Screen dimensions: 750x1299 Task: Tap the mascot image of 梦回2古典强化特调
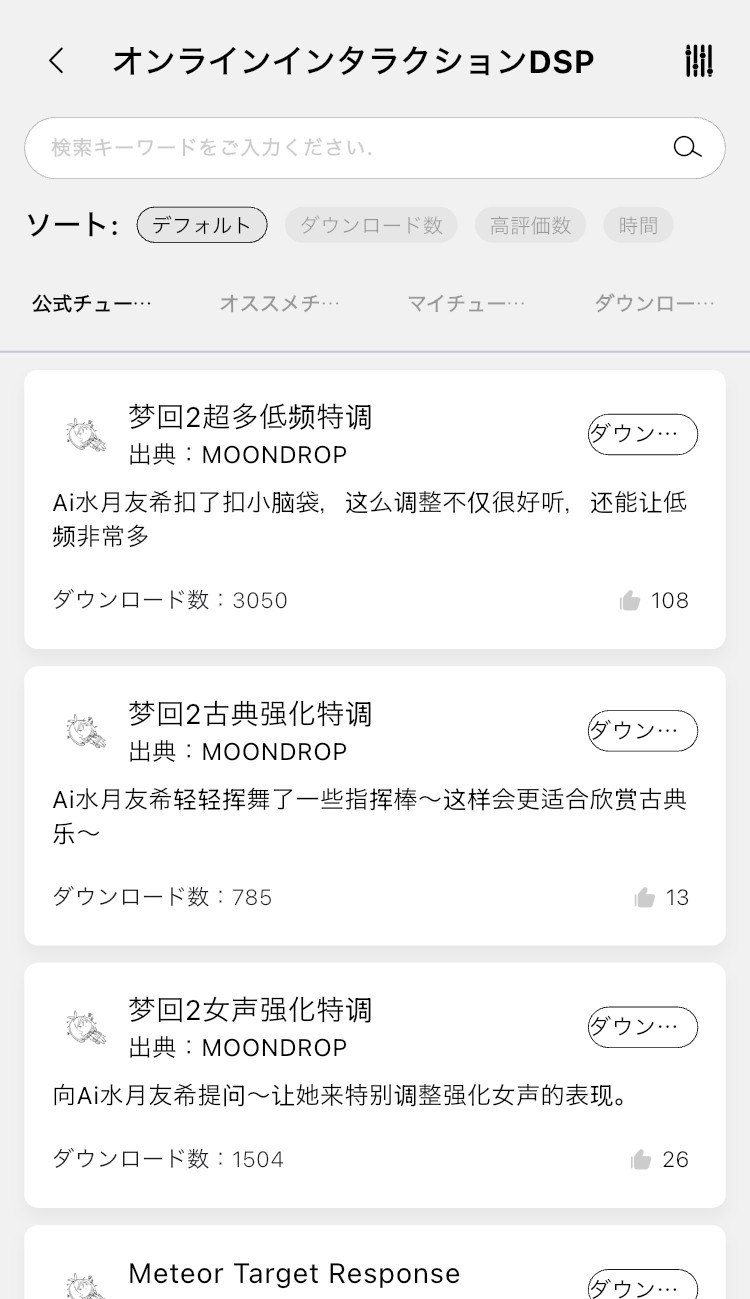(x=83, y=731)
